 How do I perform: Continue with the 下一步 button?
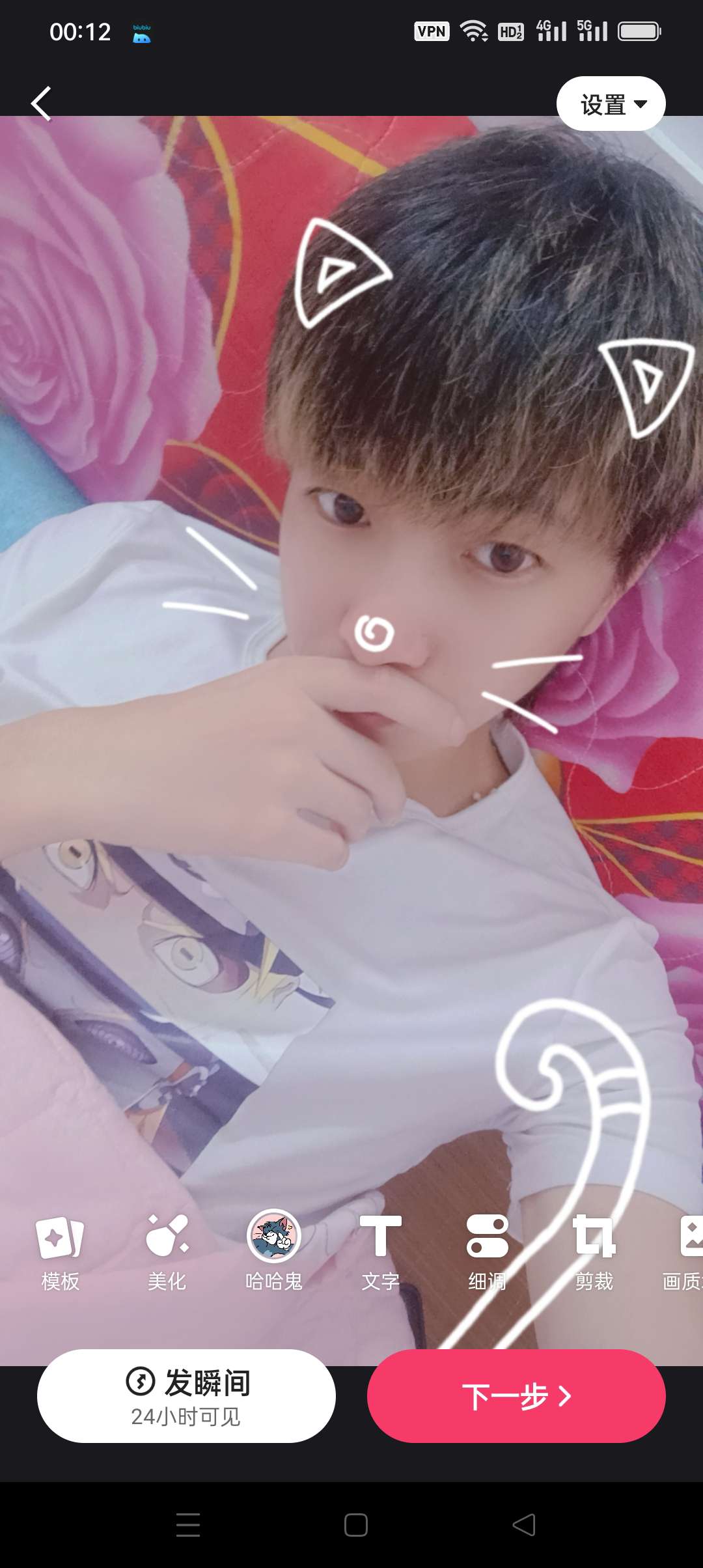tap(516, 1395)
